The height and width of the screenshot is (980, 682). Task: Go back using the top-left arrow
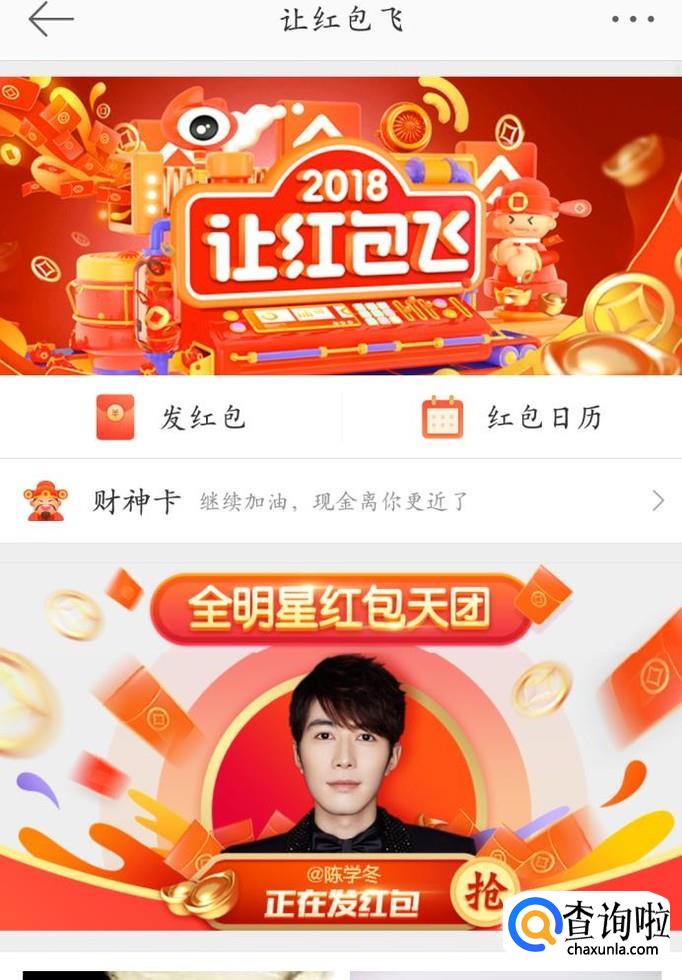(x=51, y=19)
